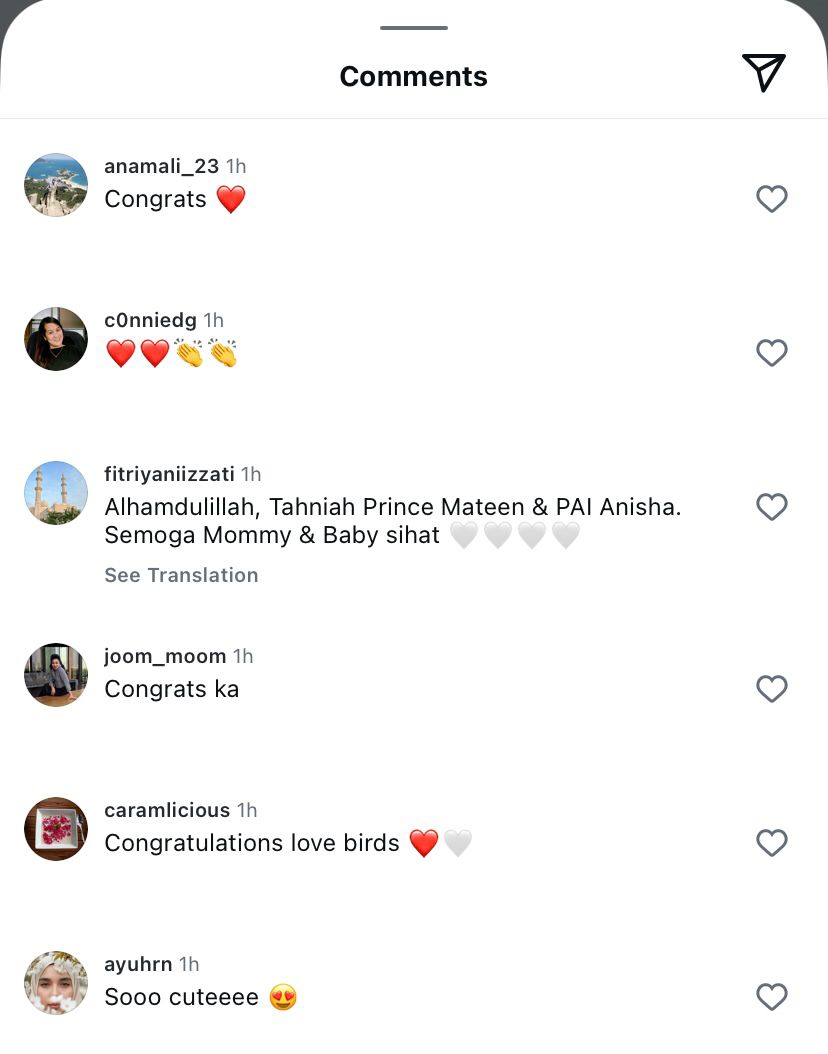The height and width of the screenshot is (1054, 828).
Task: Open caramlicious's profile avatar
Action: click(x=56, y=829)
